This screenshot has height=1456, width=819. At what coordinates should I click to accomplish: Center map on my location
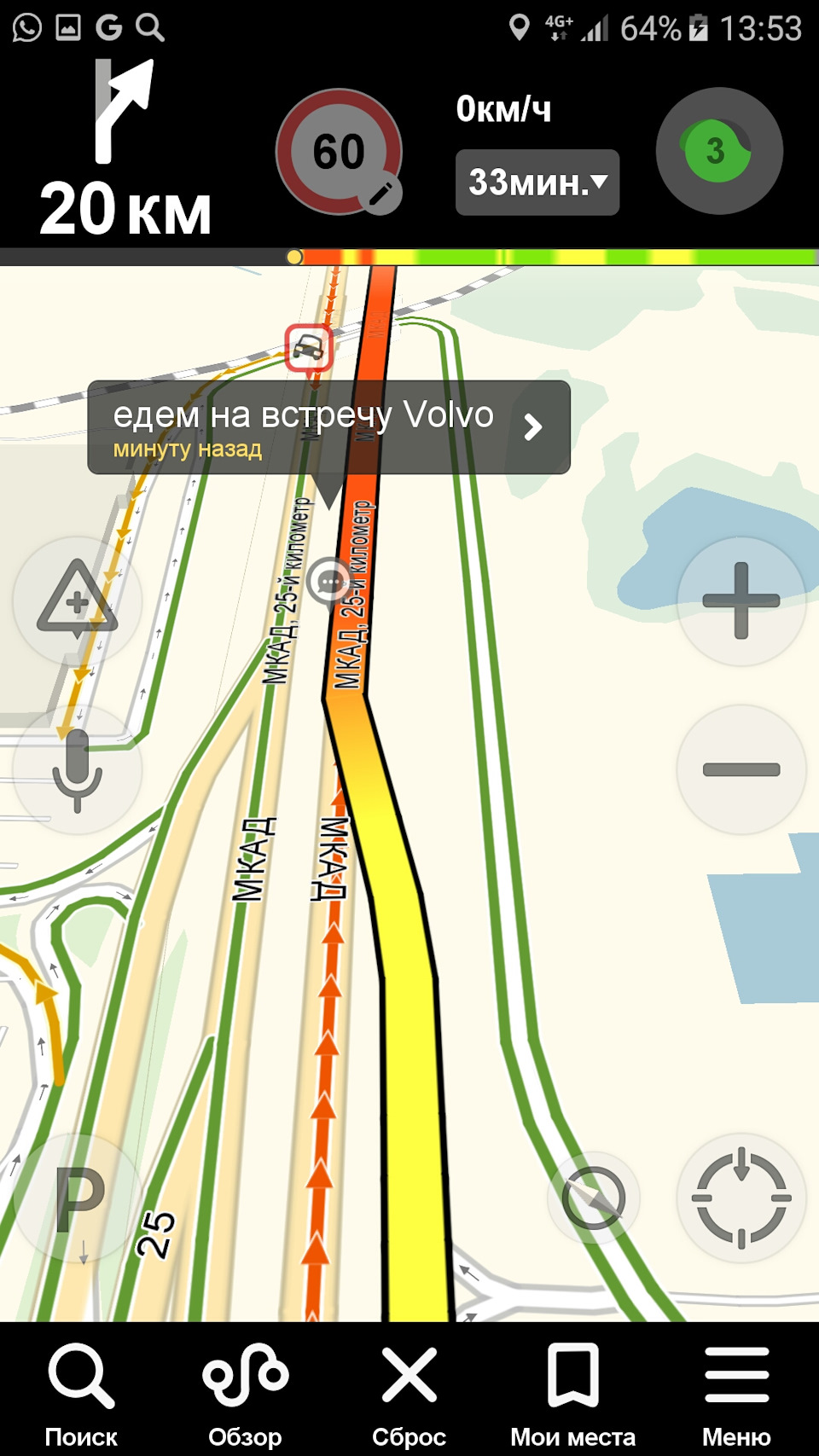tap(741, 1198)
